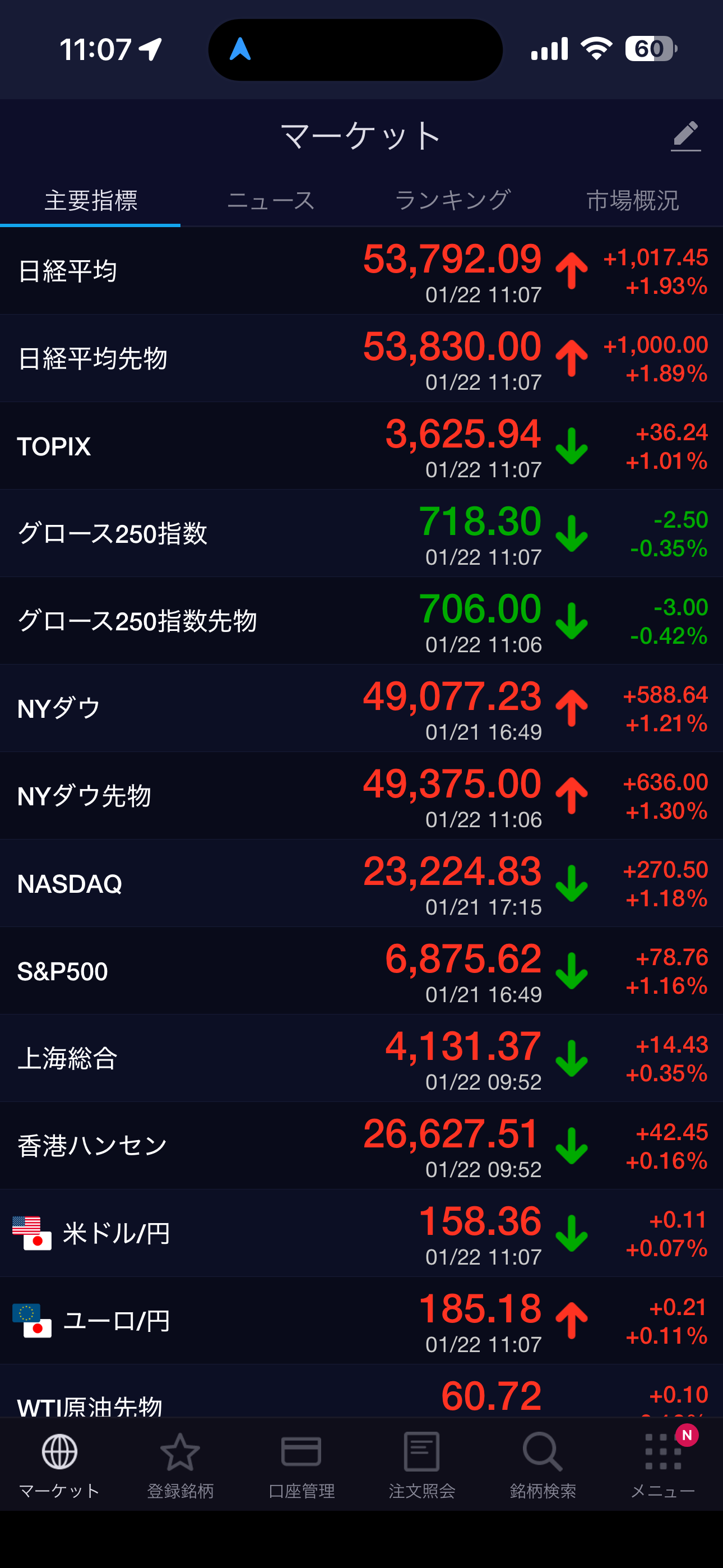Select 上海総合 index row
Screen dimensions: 723x1568
pos(361,1059)
